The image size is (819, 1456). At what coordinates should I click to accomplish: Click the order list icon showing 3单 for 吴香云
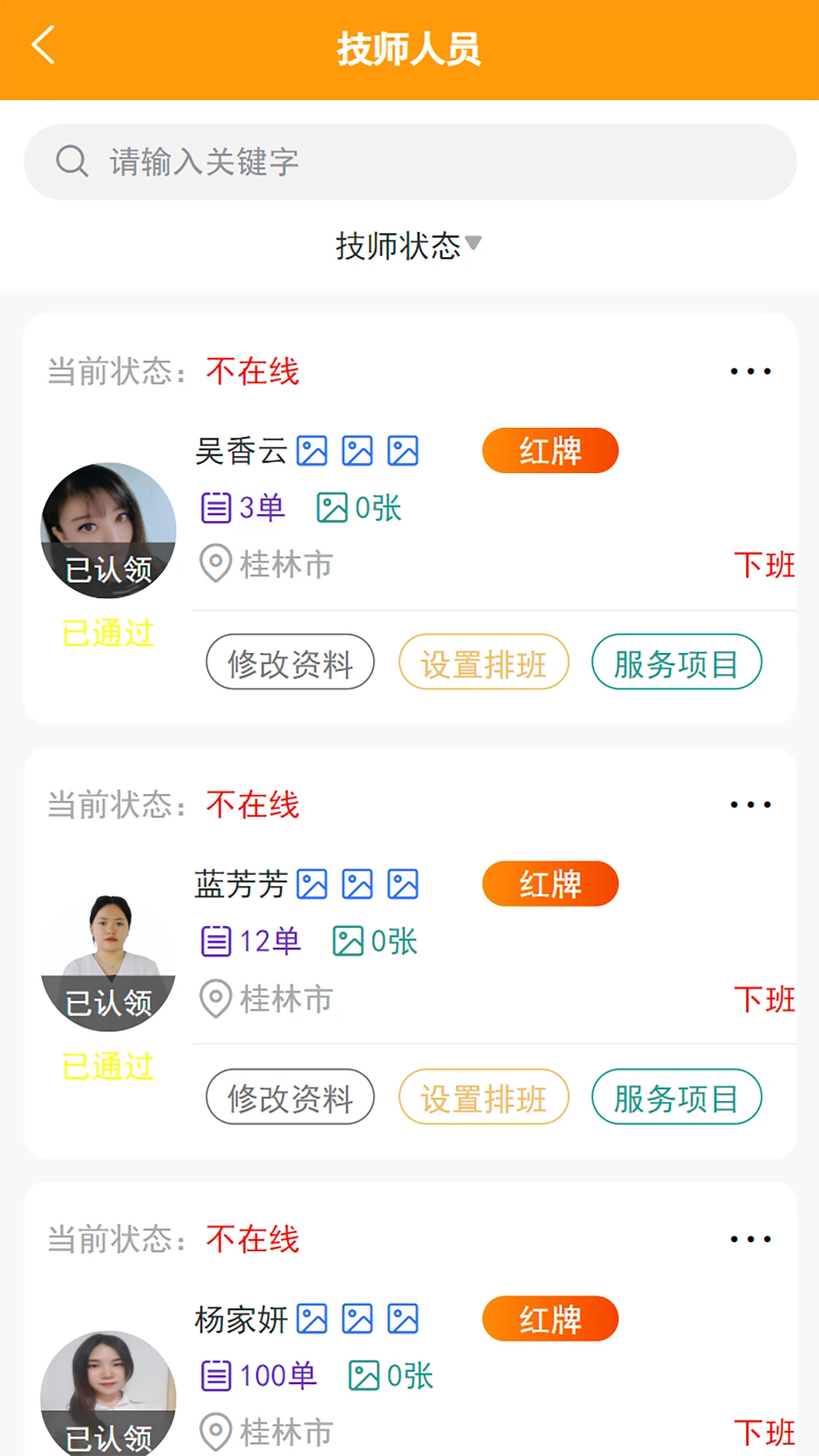click(x=216, y=507)
